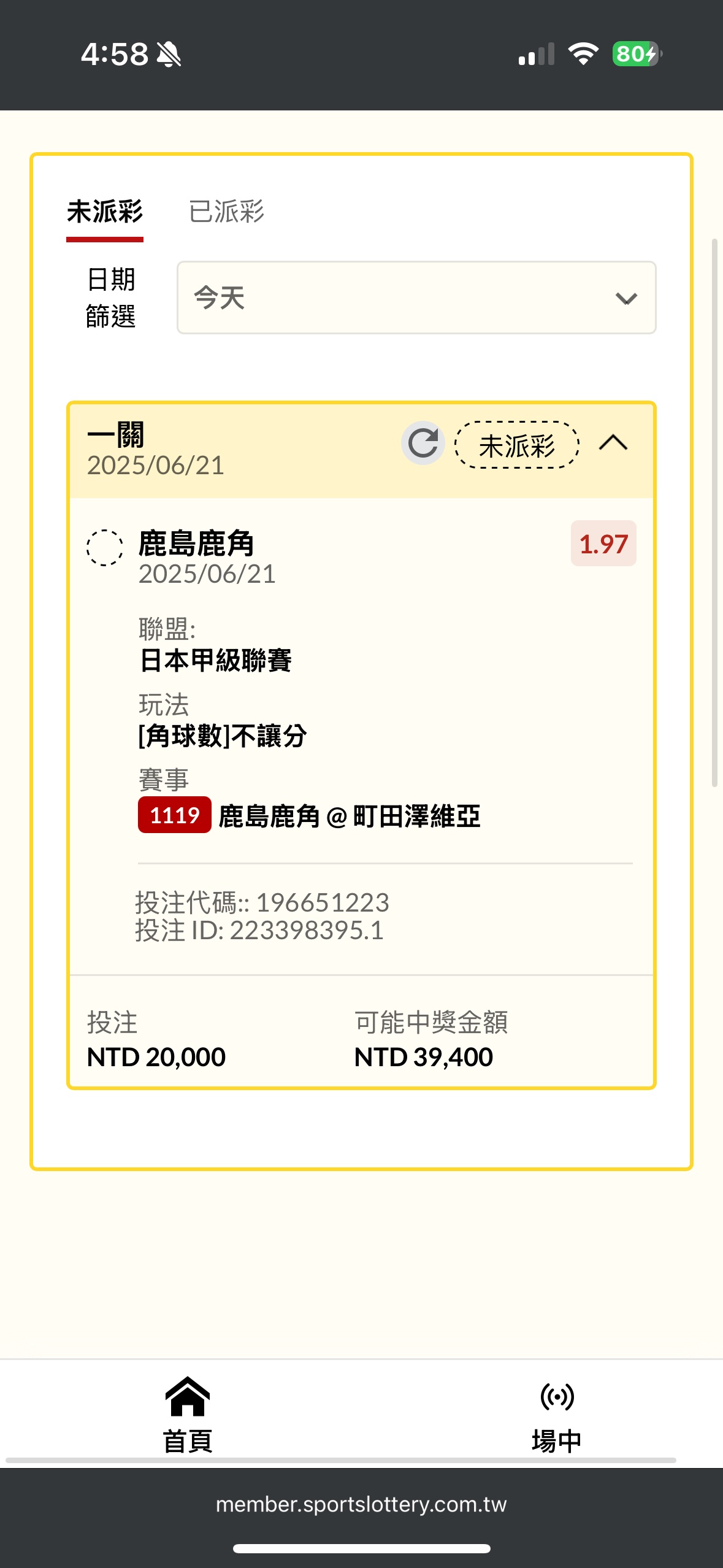The width and height of the screenshot is (723, 1568).
Task: Select the 未派彩 tab
Action: click(105, 212)
